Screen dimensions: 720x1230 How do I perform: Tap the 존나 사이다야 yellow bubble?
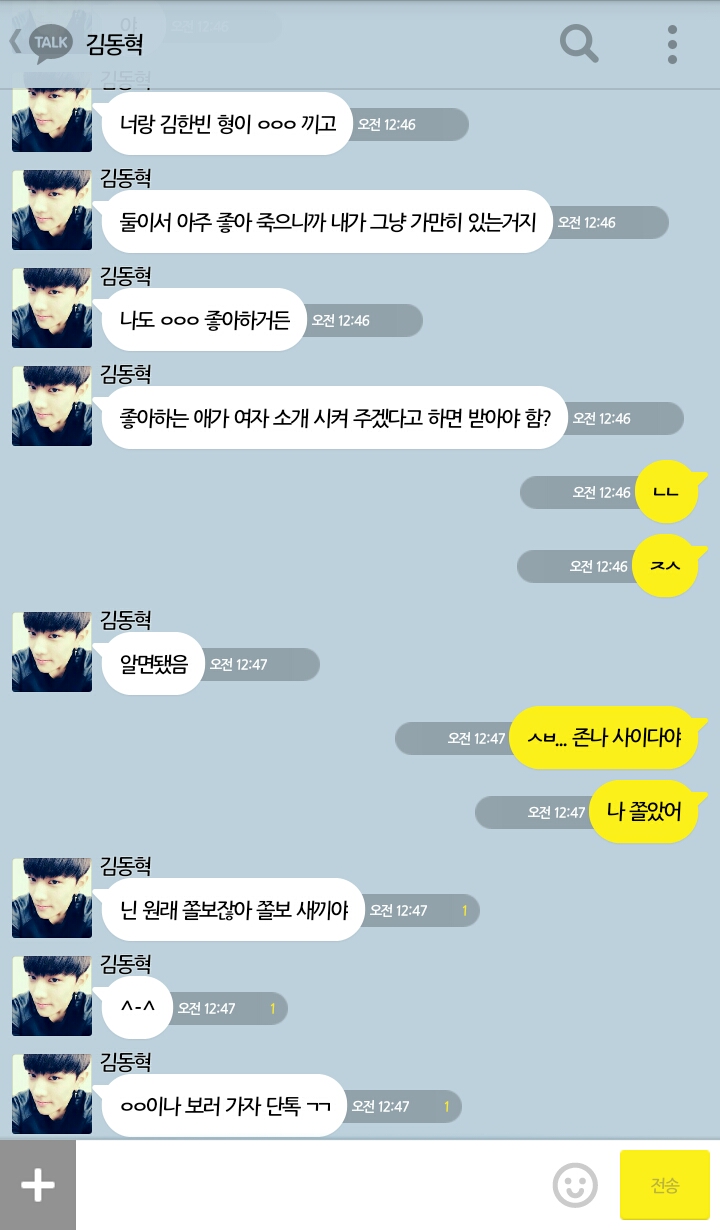(603, 738)
